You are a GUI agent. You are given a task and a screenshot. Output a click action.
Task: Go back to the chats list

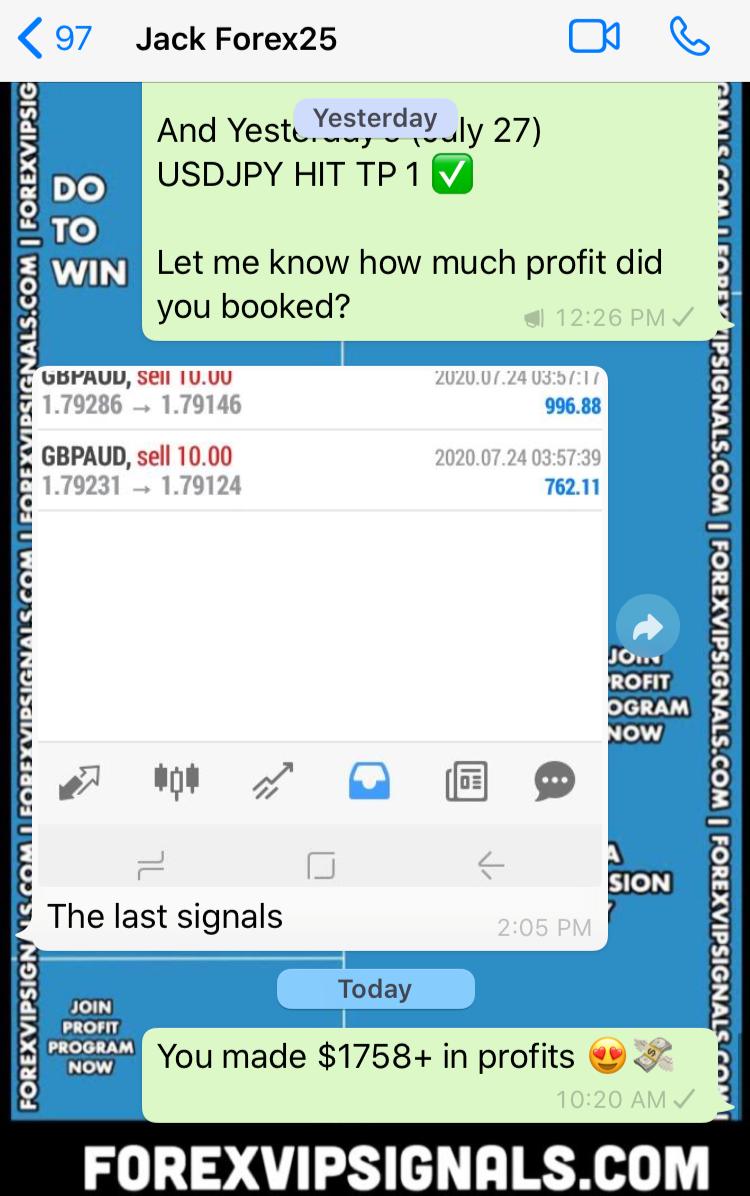coord(53,39)
